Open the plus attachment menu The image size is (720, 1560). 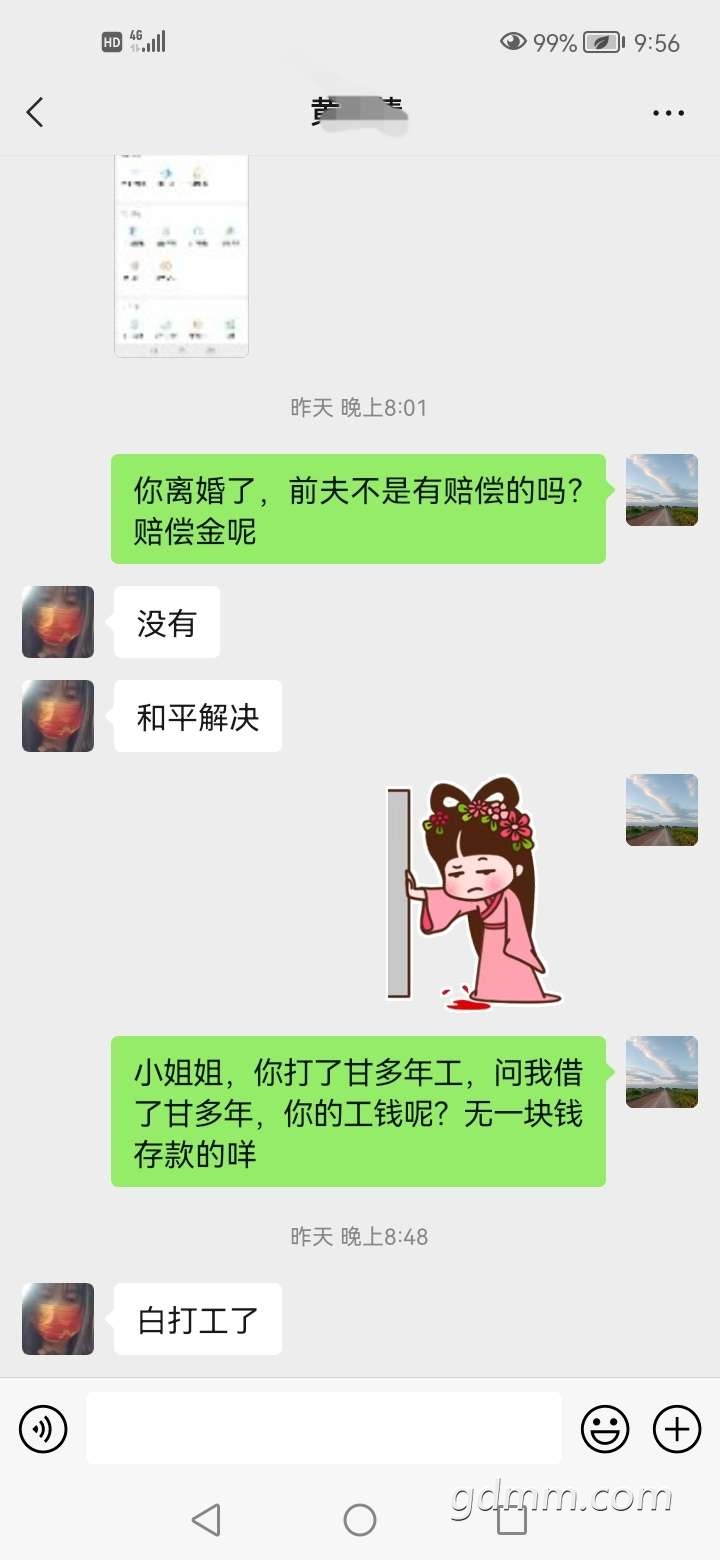[677, 1429]
